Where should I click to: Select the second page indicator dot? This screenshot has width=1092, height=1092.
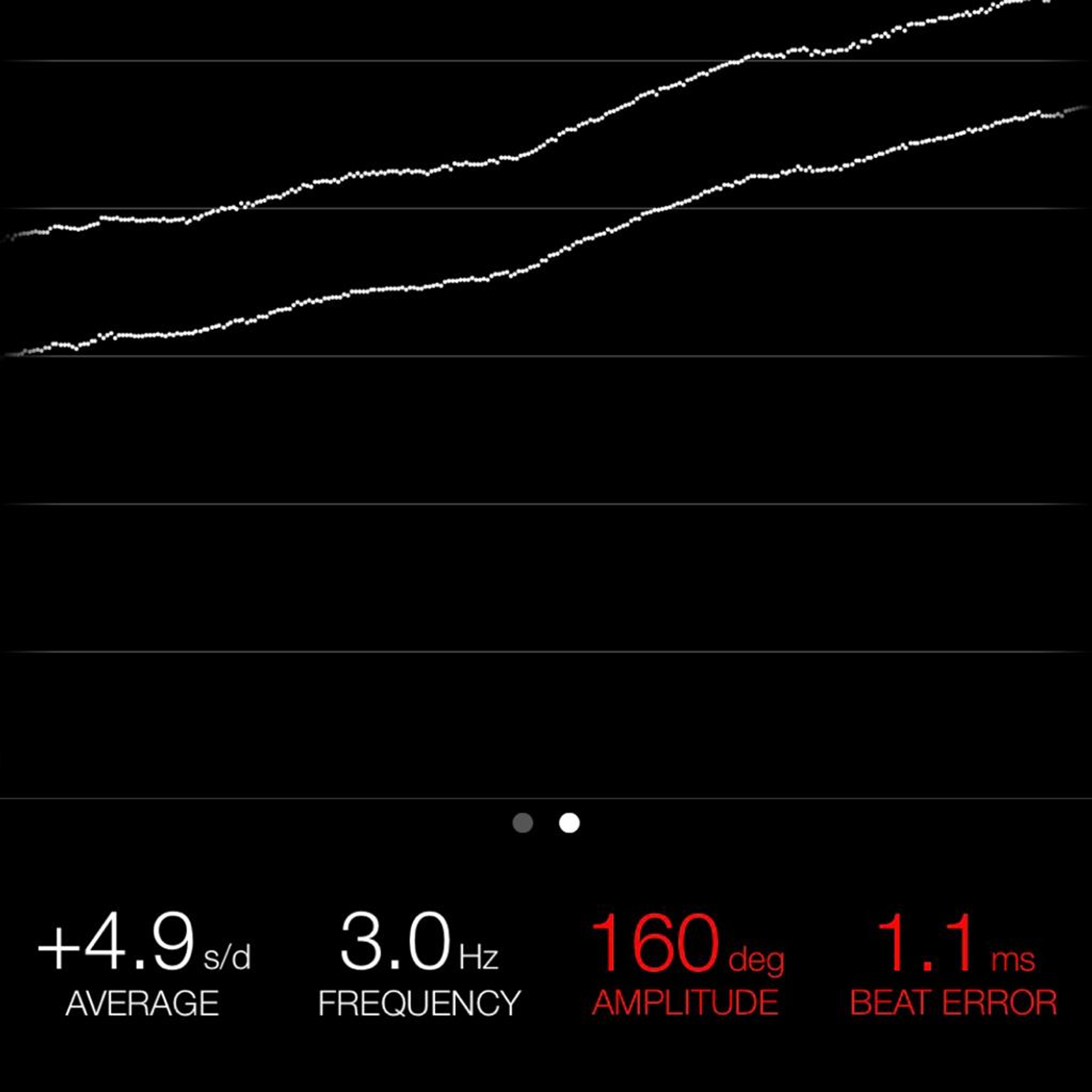pyautogui.click(x=569, y=823)
